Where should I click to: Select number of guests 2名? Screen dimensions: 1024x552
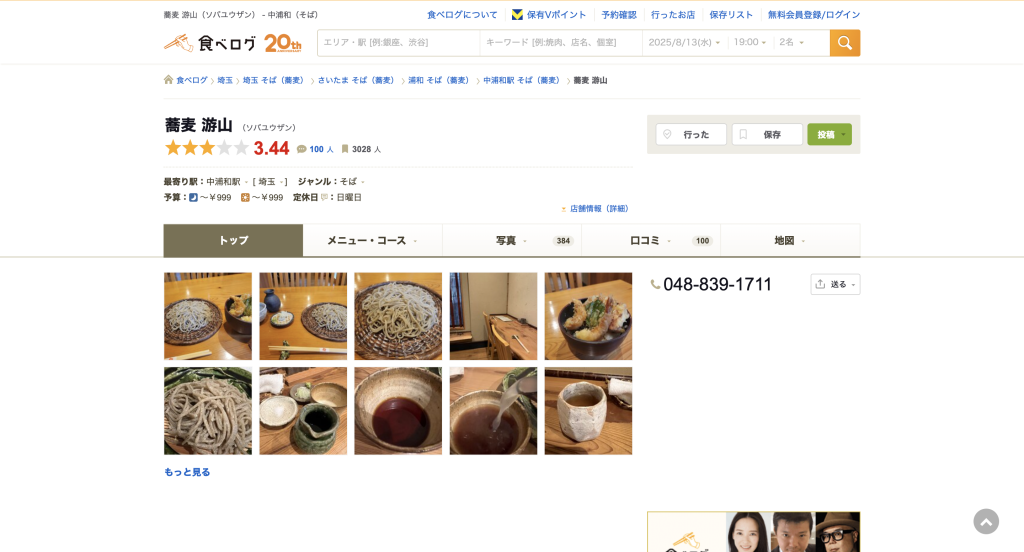792,43
